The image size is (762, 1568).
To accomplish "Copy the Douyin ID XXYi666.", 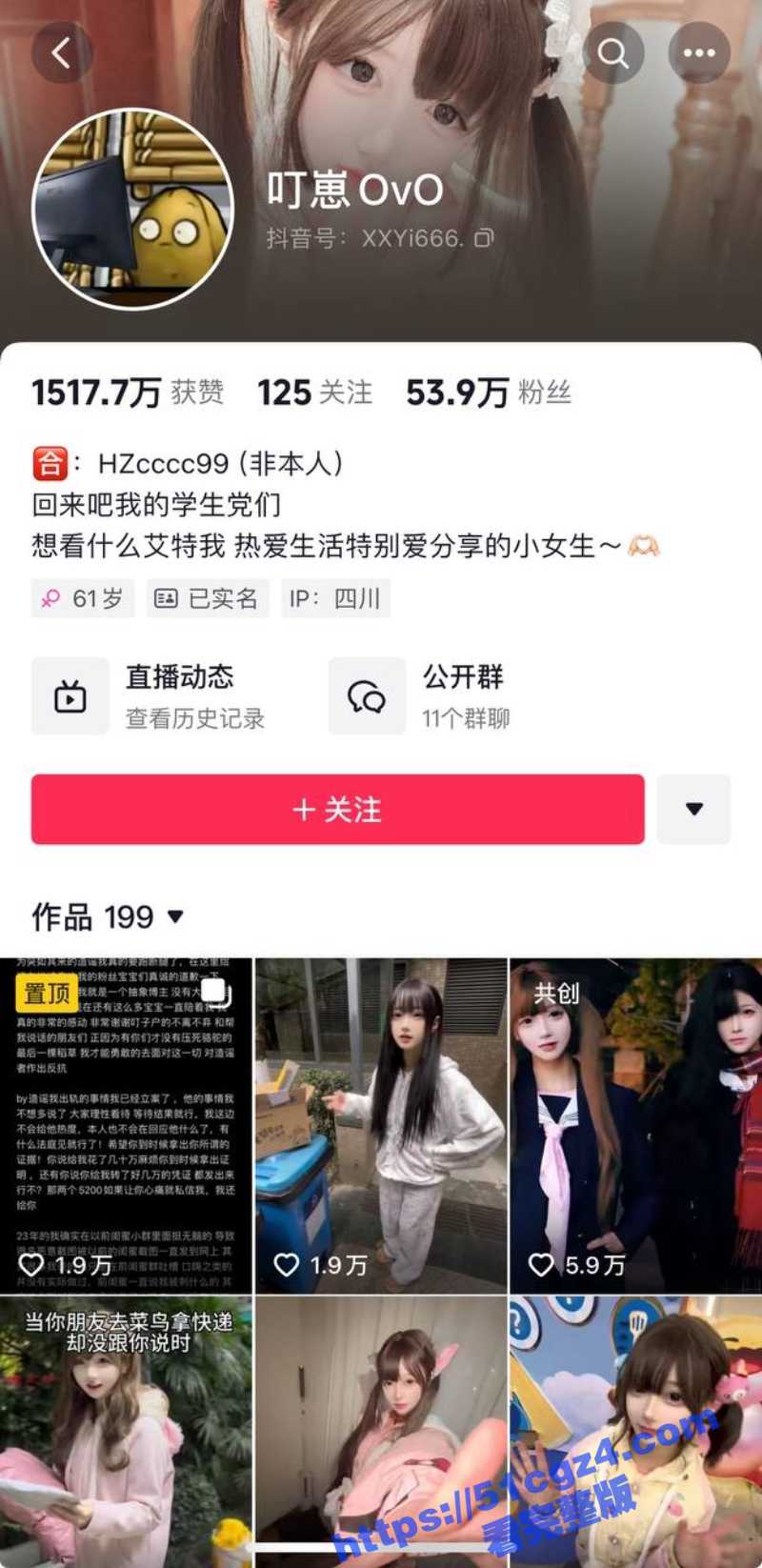I will (484, 238).
